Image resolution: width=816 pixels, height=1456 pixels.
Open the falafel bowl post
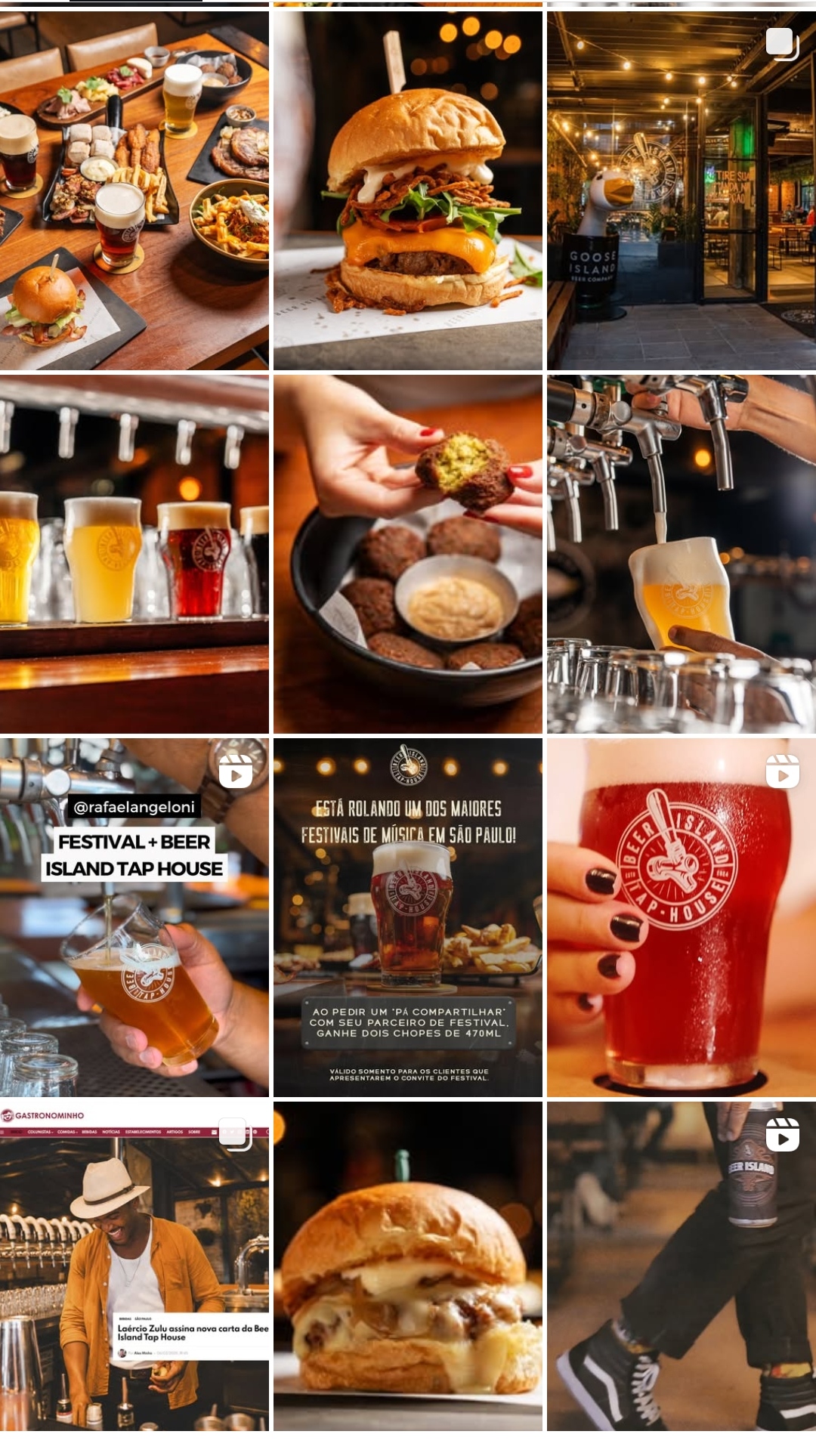408,554
